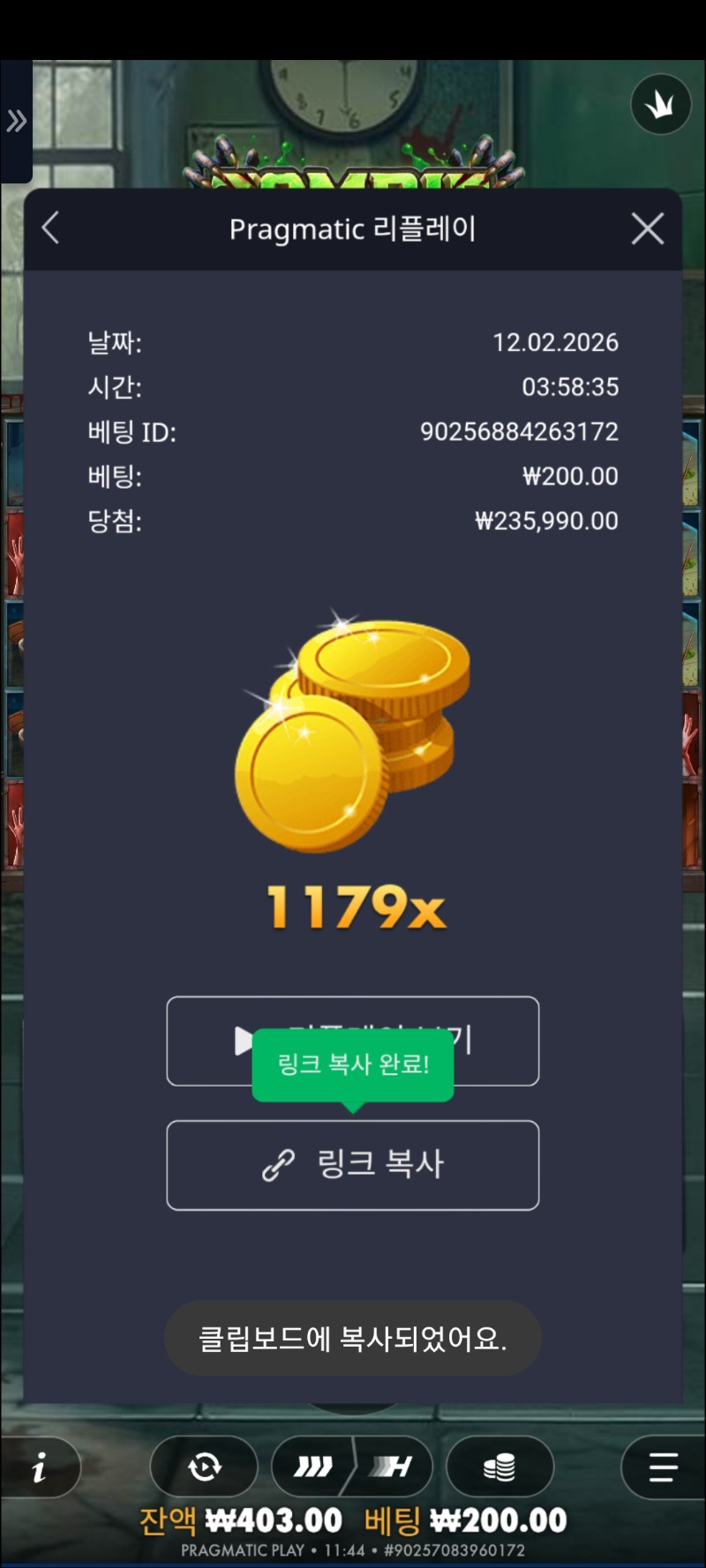Screen dimensions: 706x1568
Task: Open the game info button
Action: pos(40,1467)
